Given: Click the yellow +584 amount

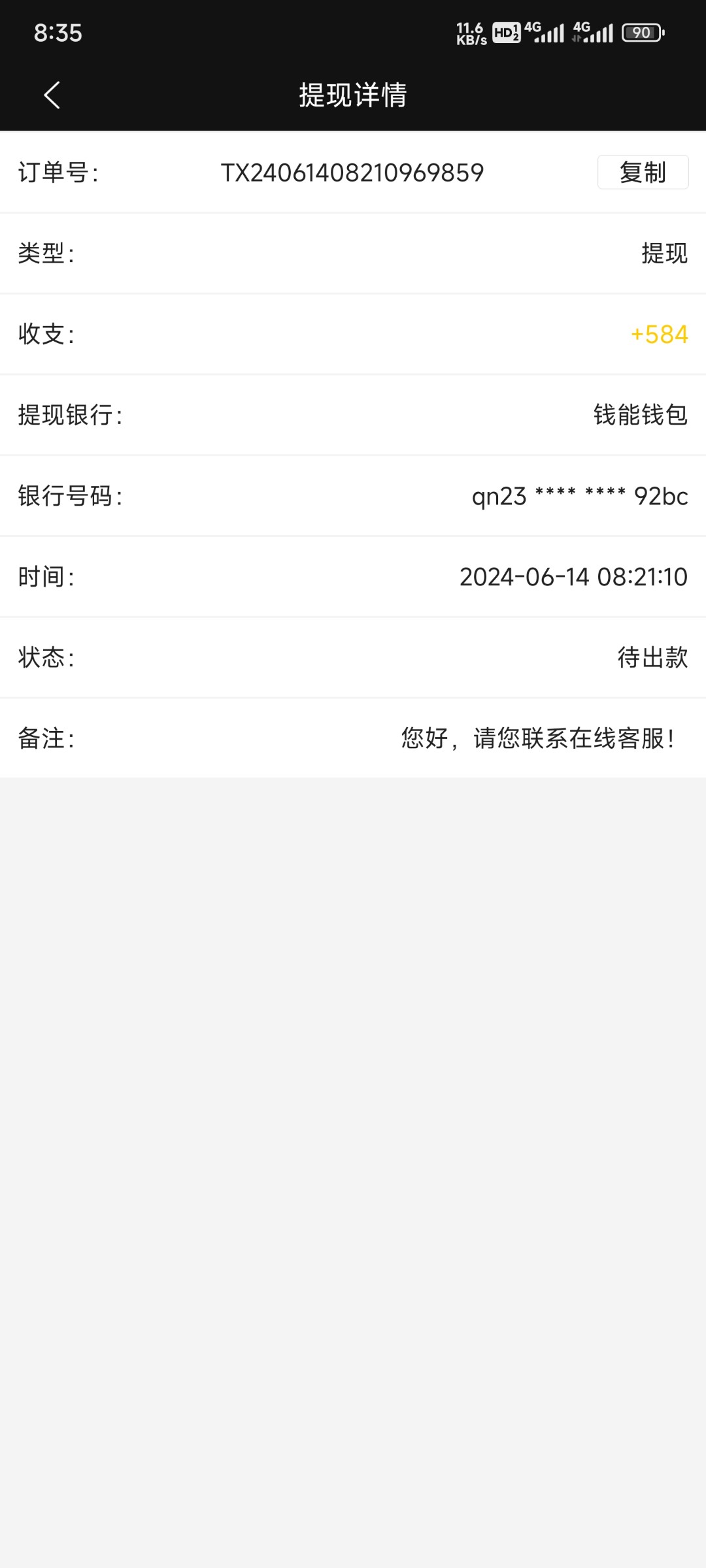Looking at the screenshot, I should (657, 335).
